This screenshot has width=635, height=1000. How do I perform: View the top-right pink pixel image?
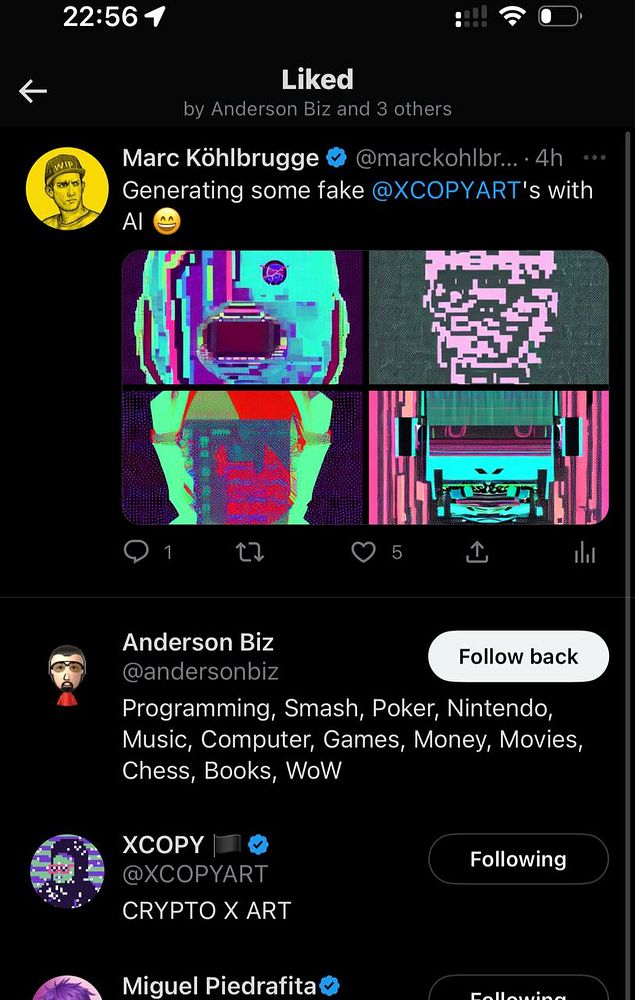[x=488, y=318]
